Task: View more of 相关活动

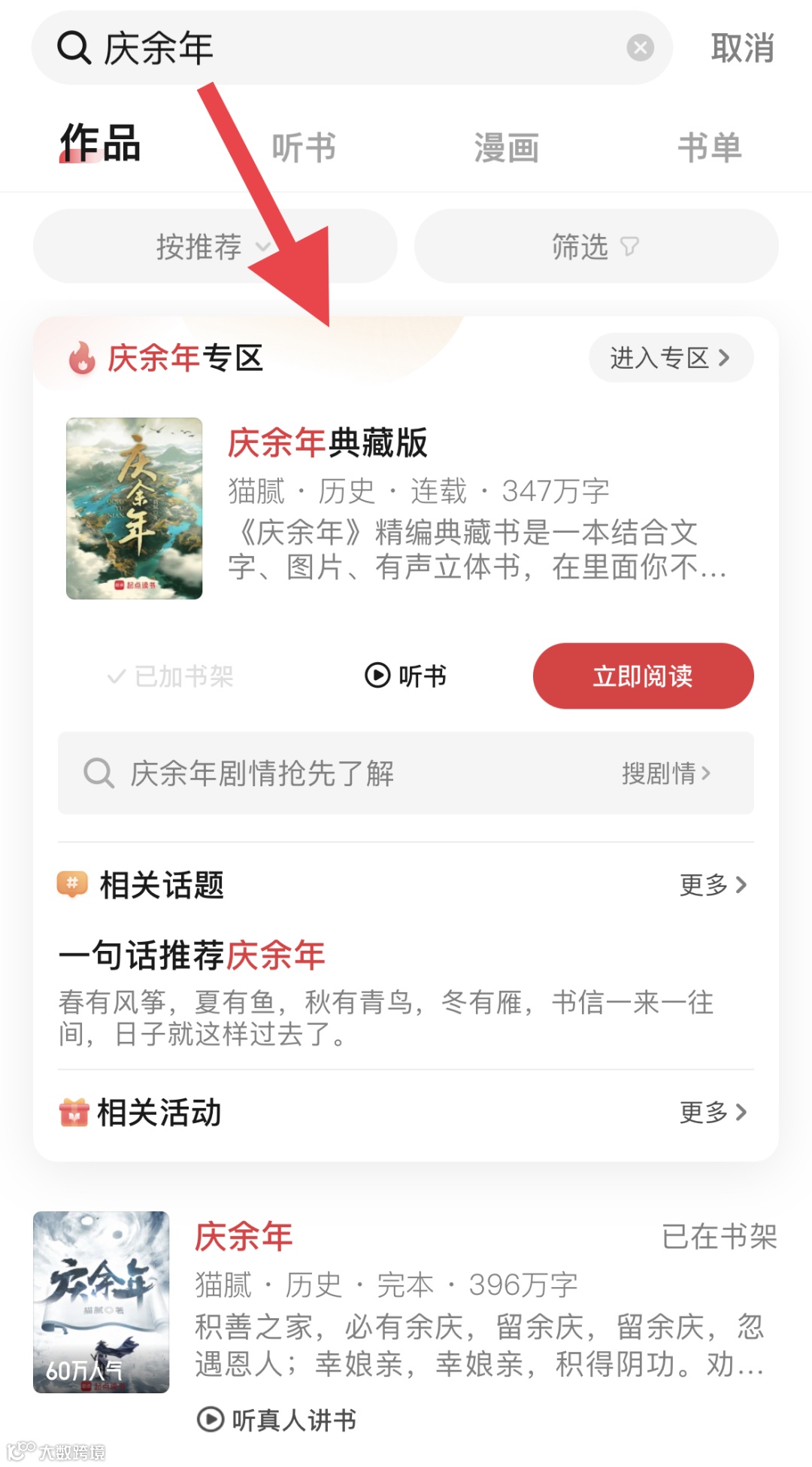Action: tap(713, 1112)
